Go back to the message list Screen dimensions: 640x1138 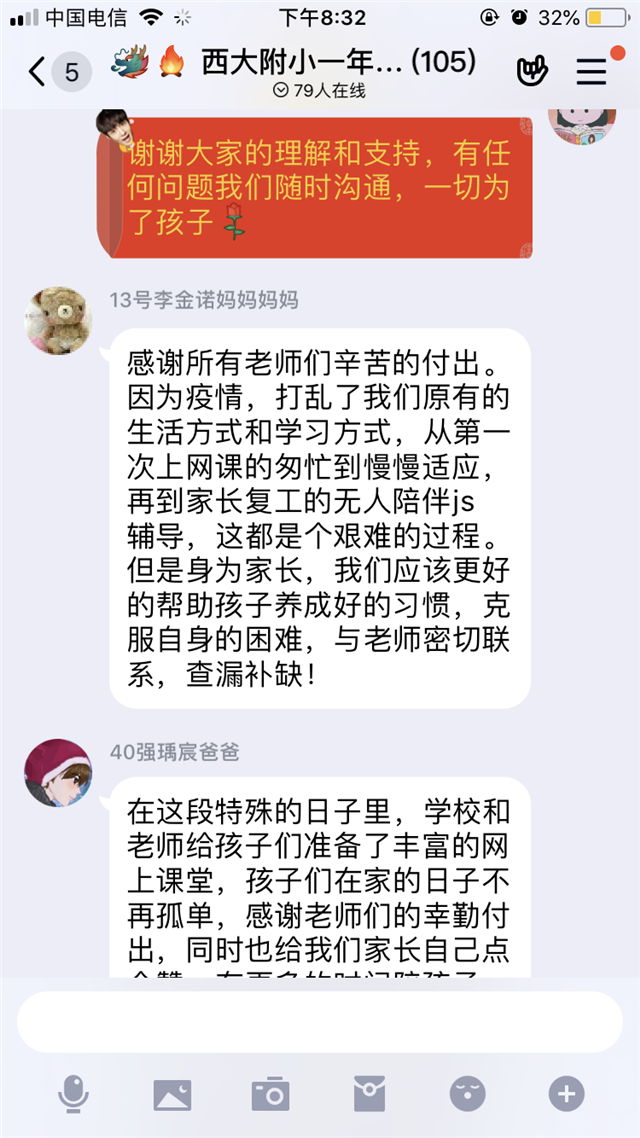coord(38,72)
